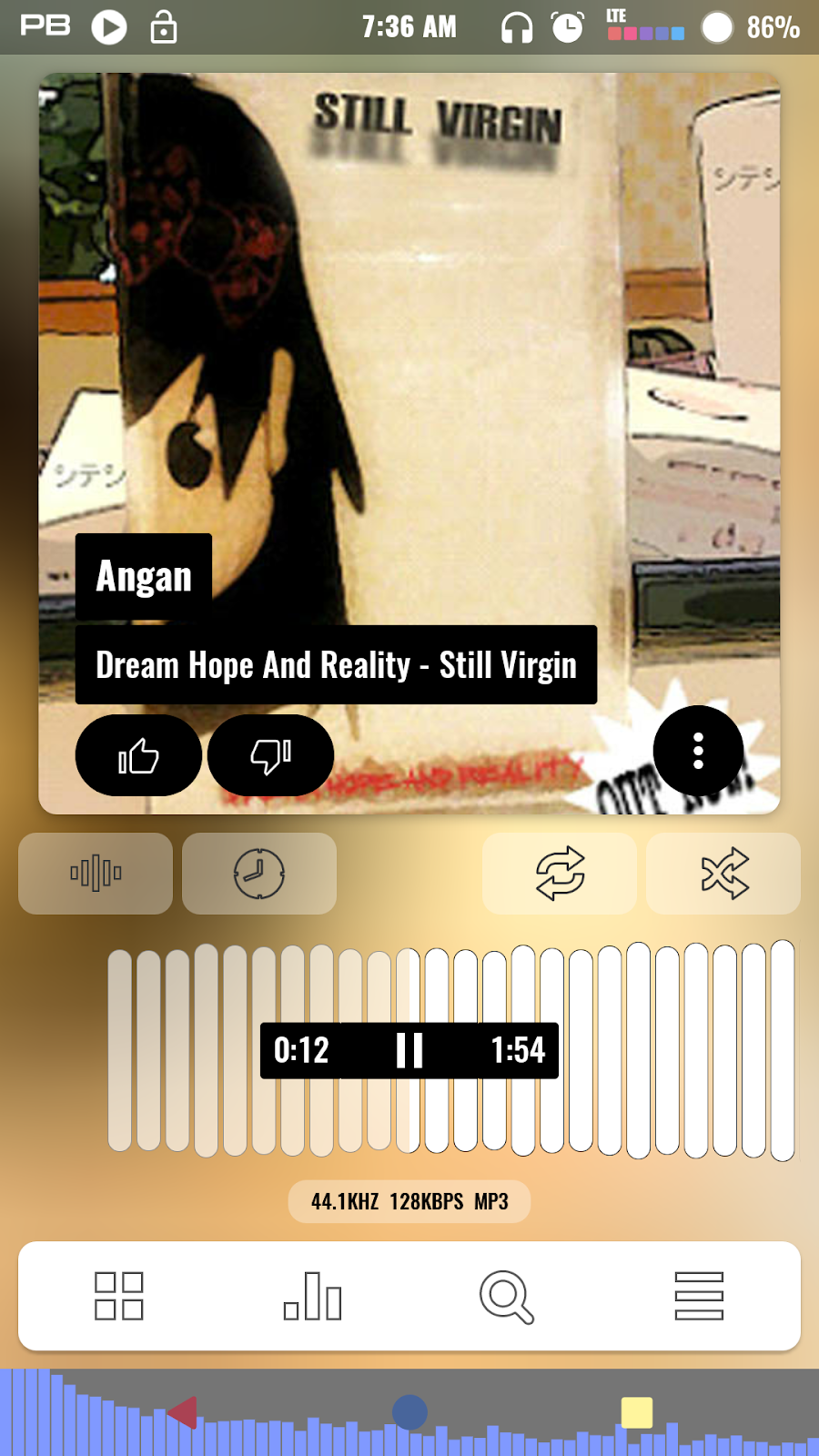This screenshot has height=1456, width=819.
Task: Open search with the magnifier icon
Action: tap(507, 1296)
